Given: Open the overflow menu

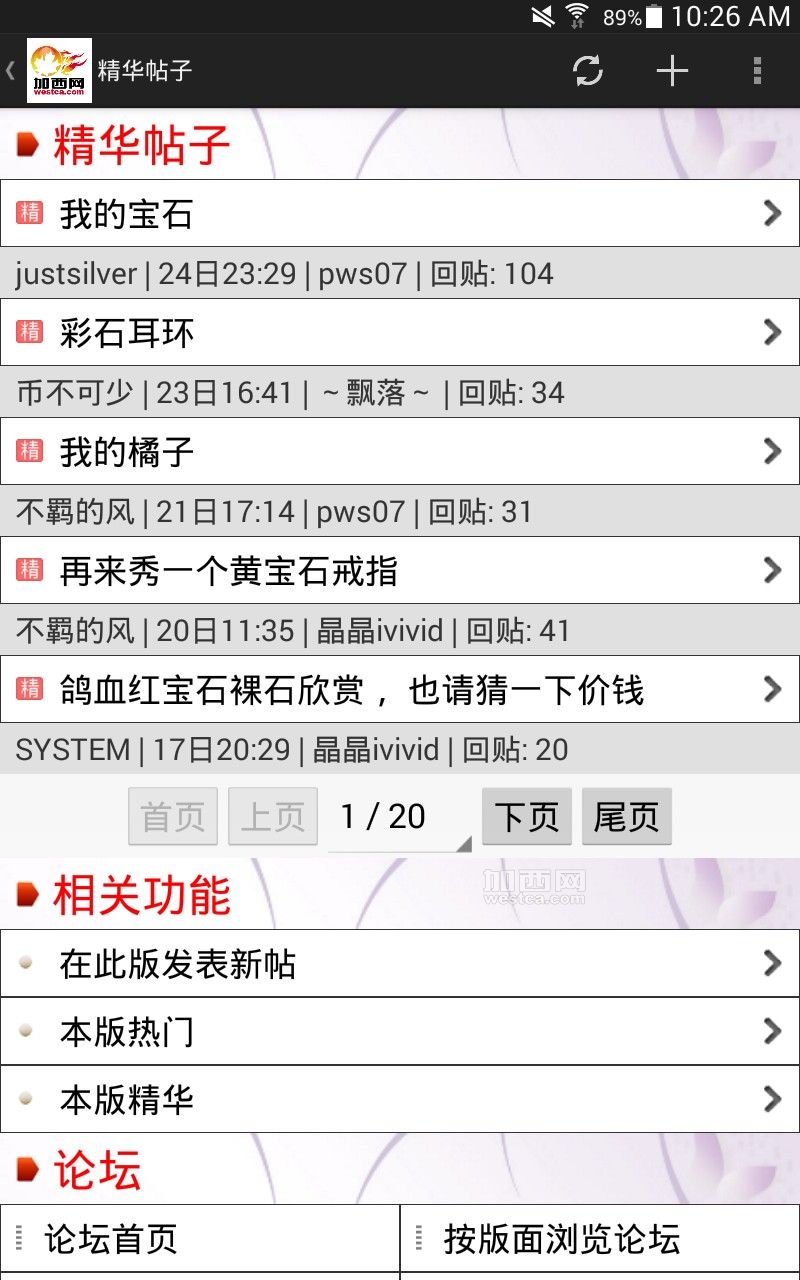Looking at the screenshot, I should pos(757,70).
